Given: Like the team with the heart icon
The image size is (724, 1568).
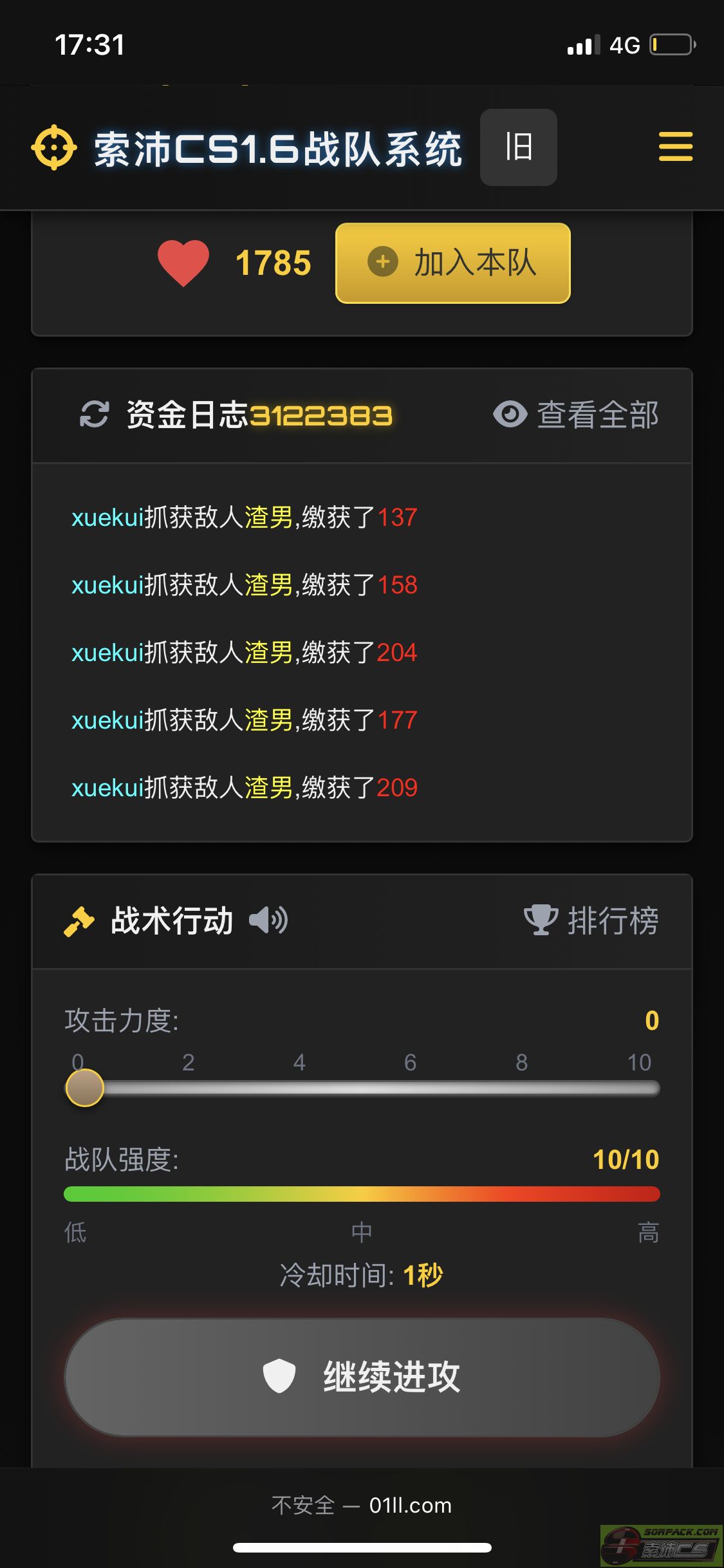Looking at the screenshot, I should (183, 263).
